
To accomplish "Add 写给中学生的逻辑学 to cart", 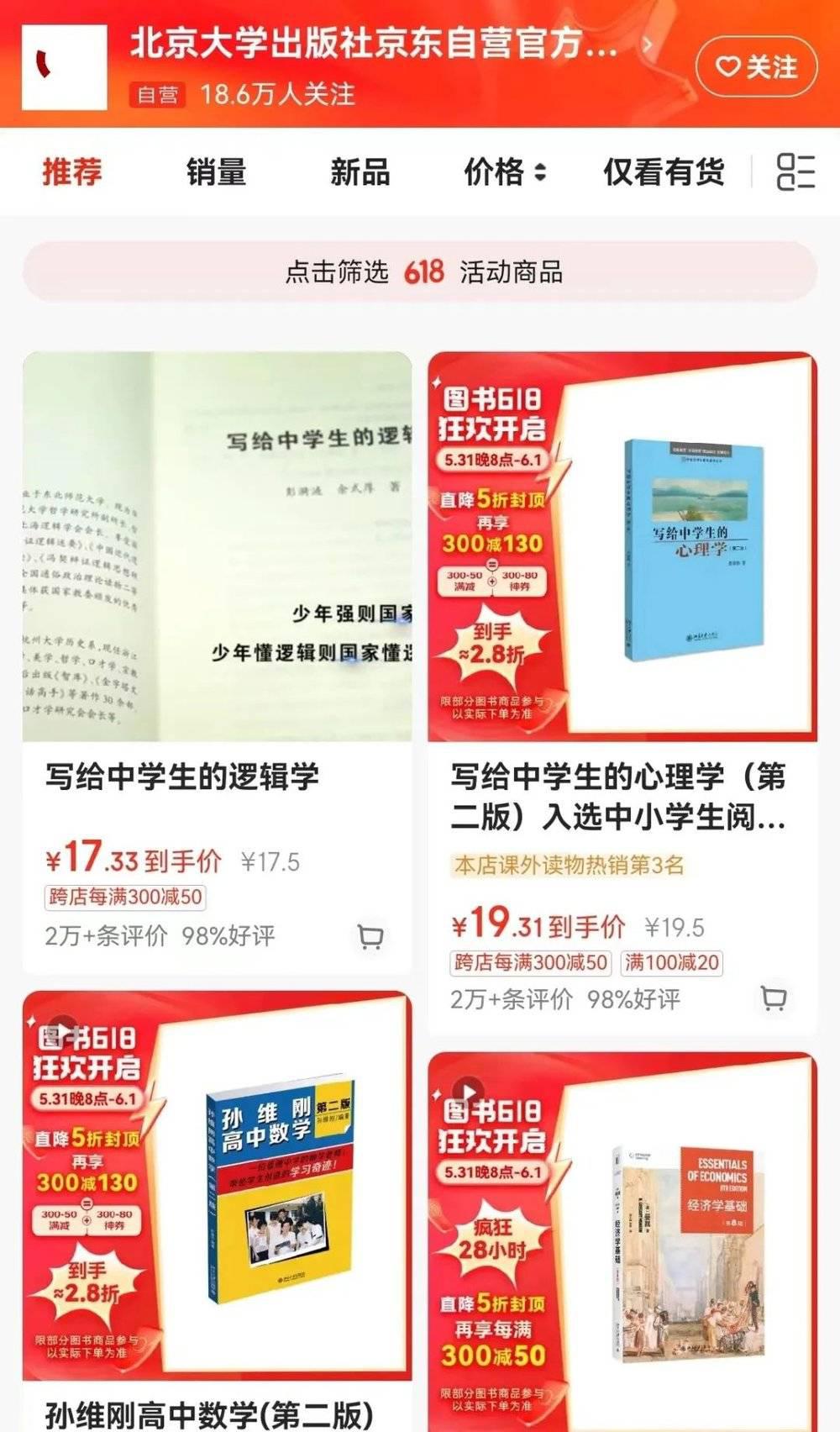I will point(370,936).
